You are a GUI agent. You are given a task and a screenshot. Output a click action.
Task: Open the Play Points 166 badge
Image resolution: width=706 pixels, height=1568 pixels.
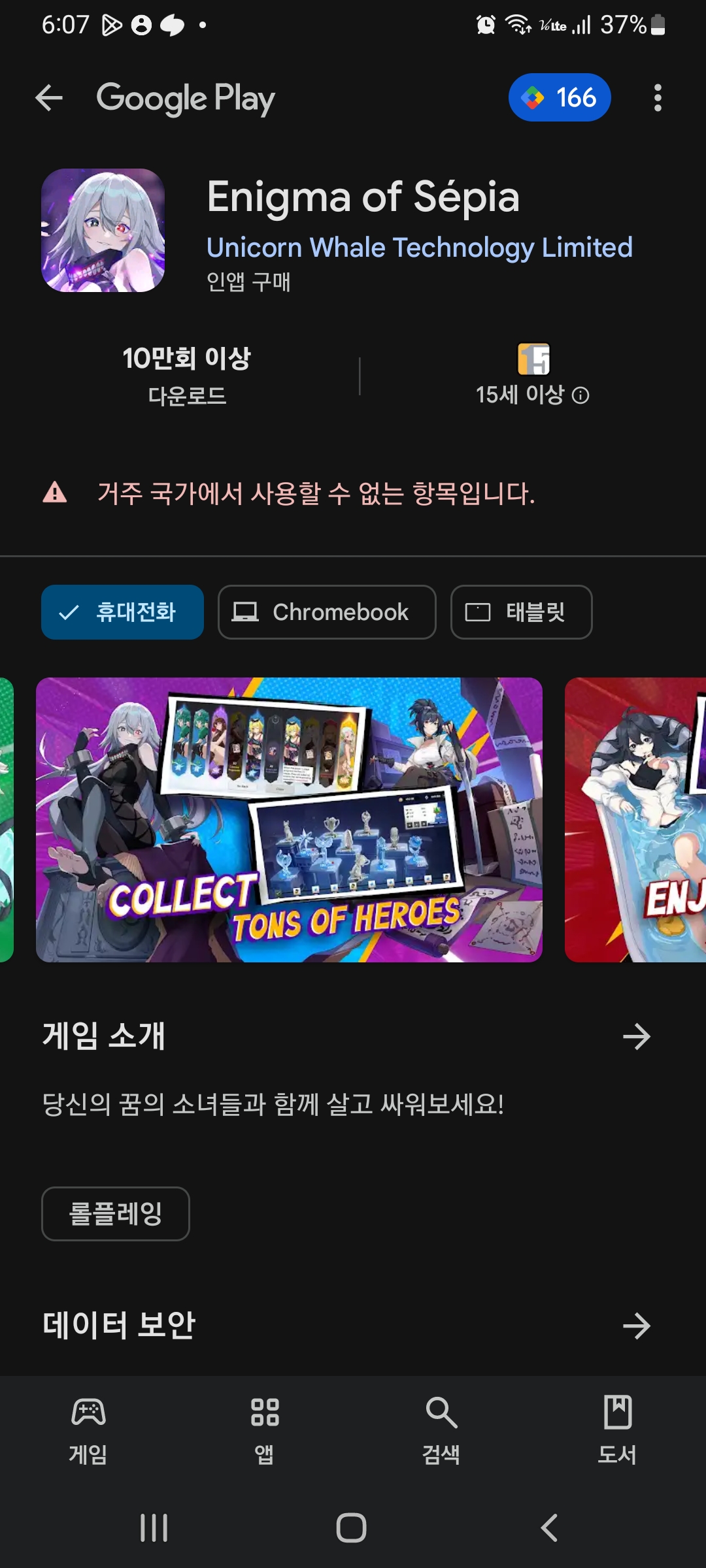click(x=560, y=98)
